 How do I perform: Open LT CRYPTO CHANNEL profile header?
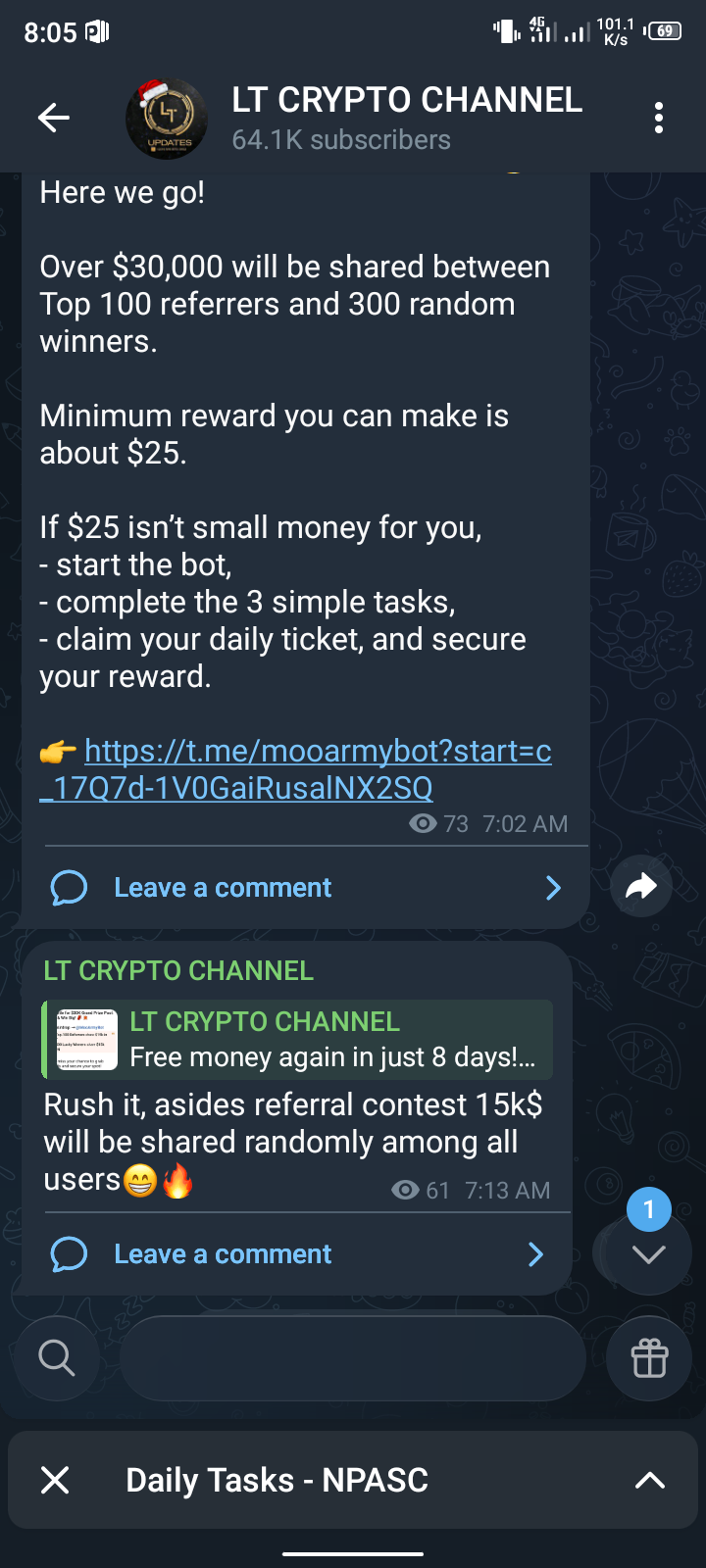406,119
